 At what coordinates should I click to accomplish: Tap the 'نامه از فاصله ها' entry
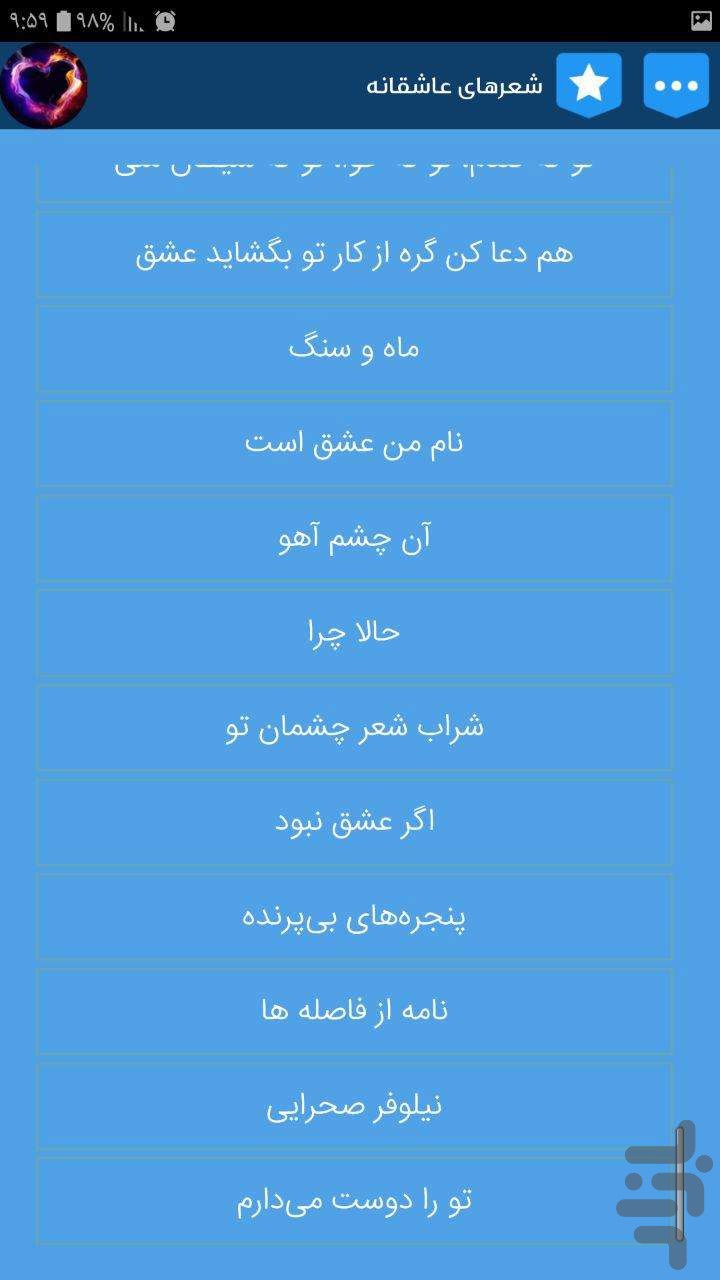coord(355,1011)
